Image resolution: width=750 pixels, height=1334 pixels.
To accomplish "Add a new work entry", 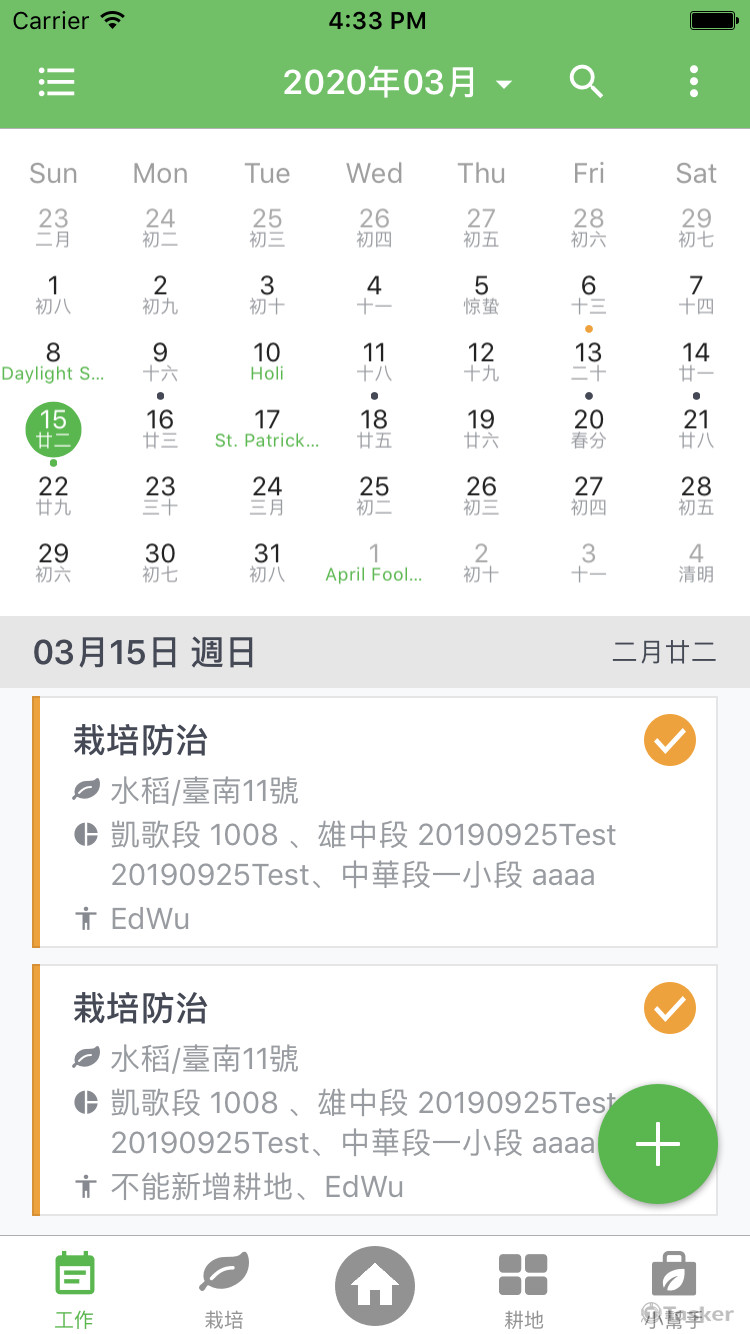I will pos(658,1145).
